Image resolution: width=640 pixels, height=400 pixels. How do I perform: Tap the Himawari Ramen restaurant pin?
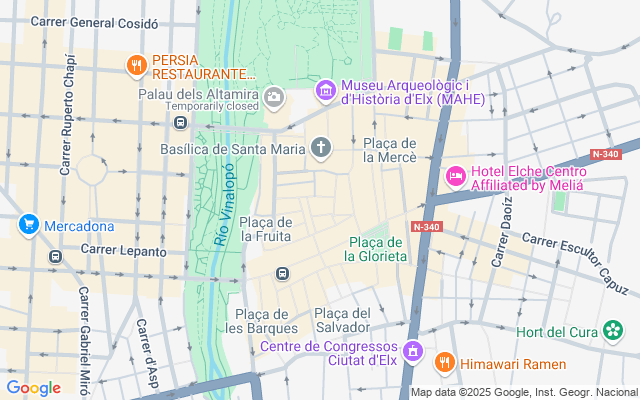pyautogui.click(x=446, y=364)
